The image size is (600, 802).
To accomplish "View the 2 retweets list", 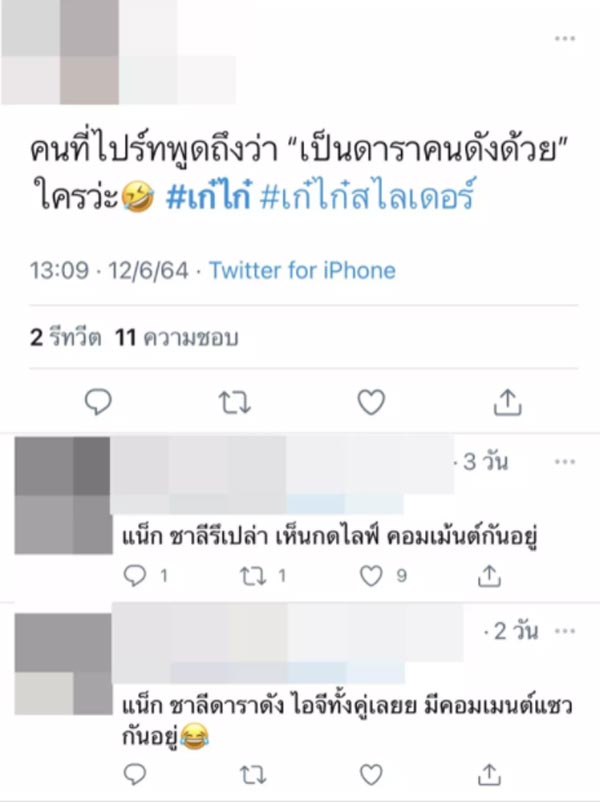I will pyautogui.click(x=65, y=338).
